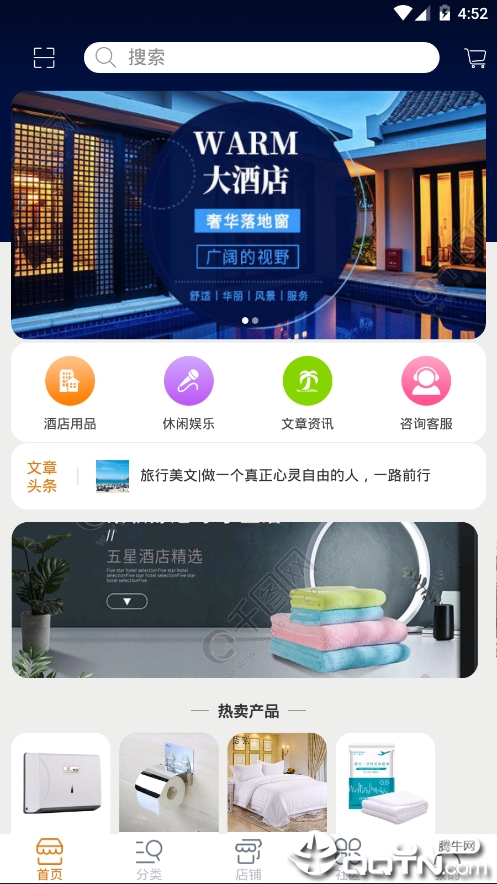
Task: Switch to the 店铺 tab
Action: [248, 859]
